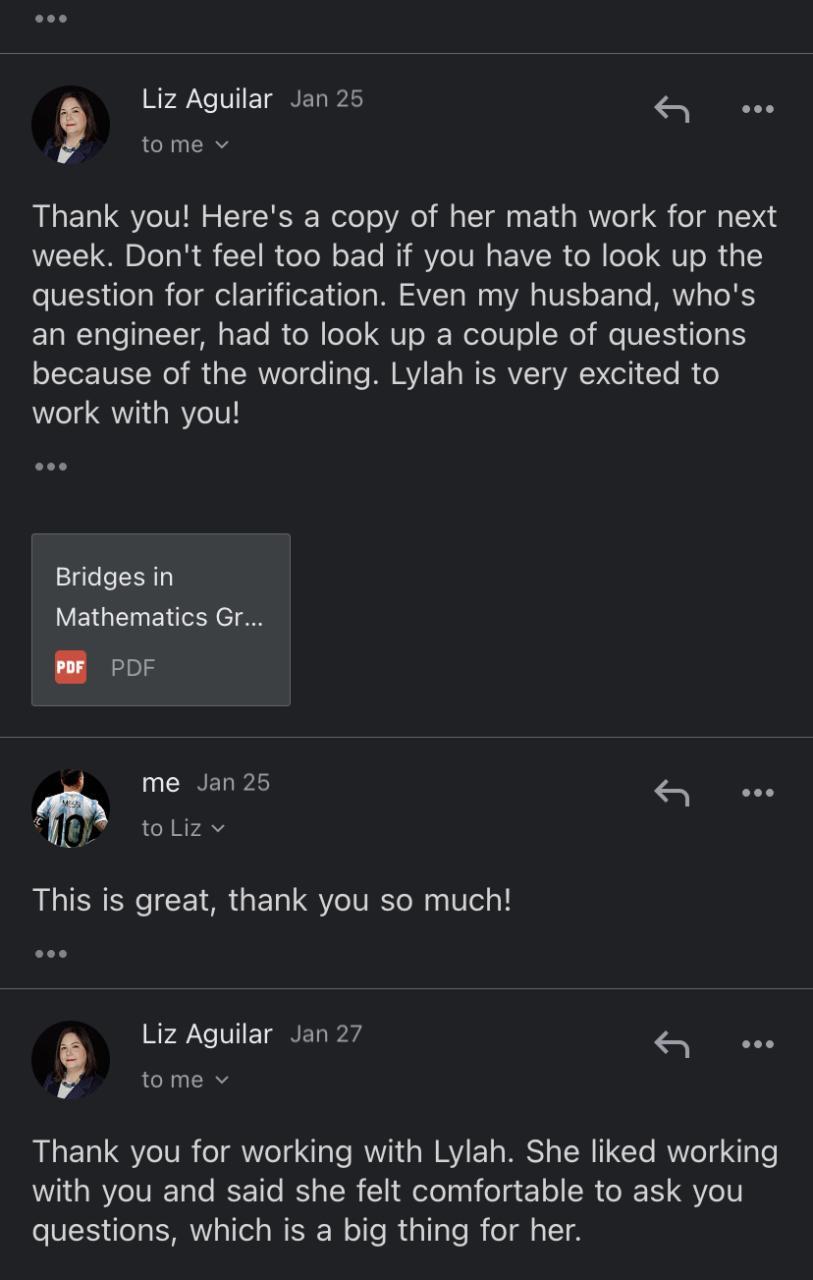Open overflow menu on Liz's Jan 25 email
Viewport: 813px width, 1280px height.
[x=757, y=109]
